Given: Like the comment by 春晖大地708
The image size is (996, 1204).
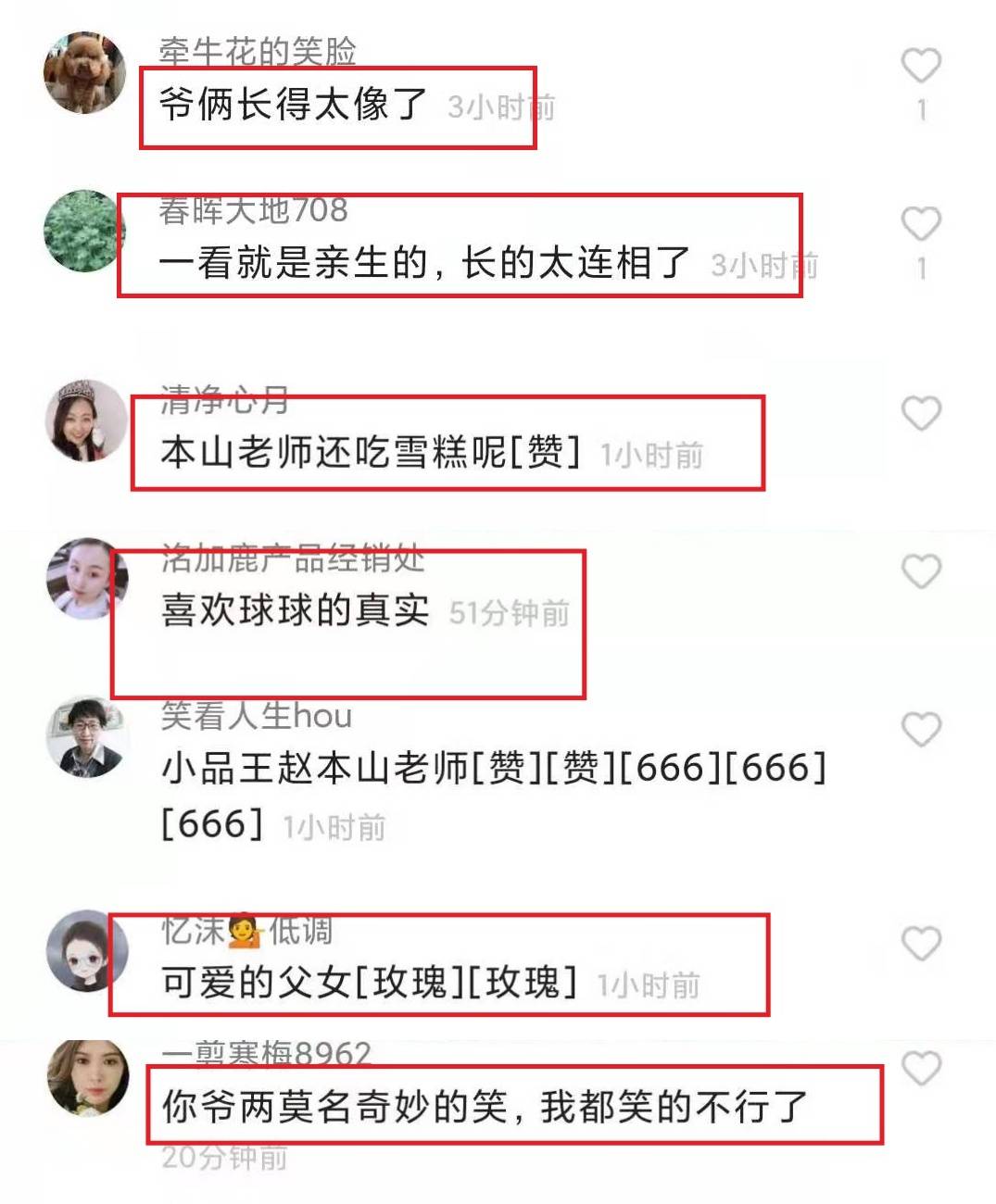Looking at the screenshot, I should 921,224.
